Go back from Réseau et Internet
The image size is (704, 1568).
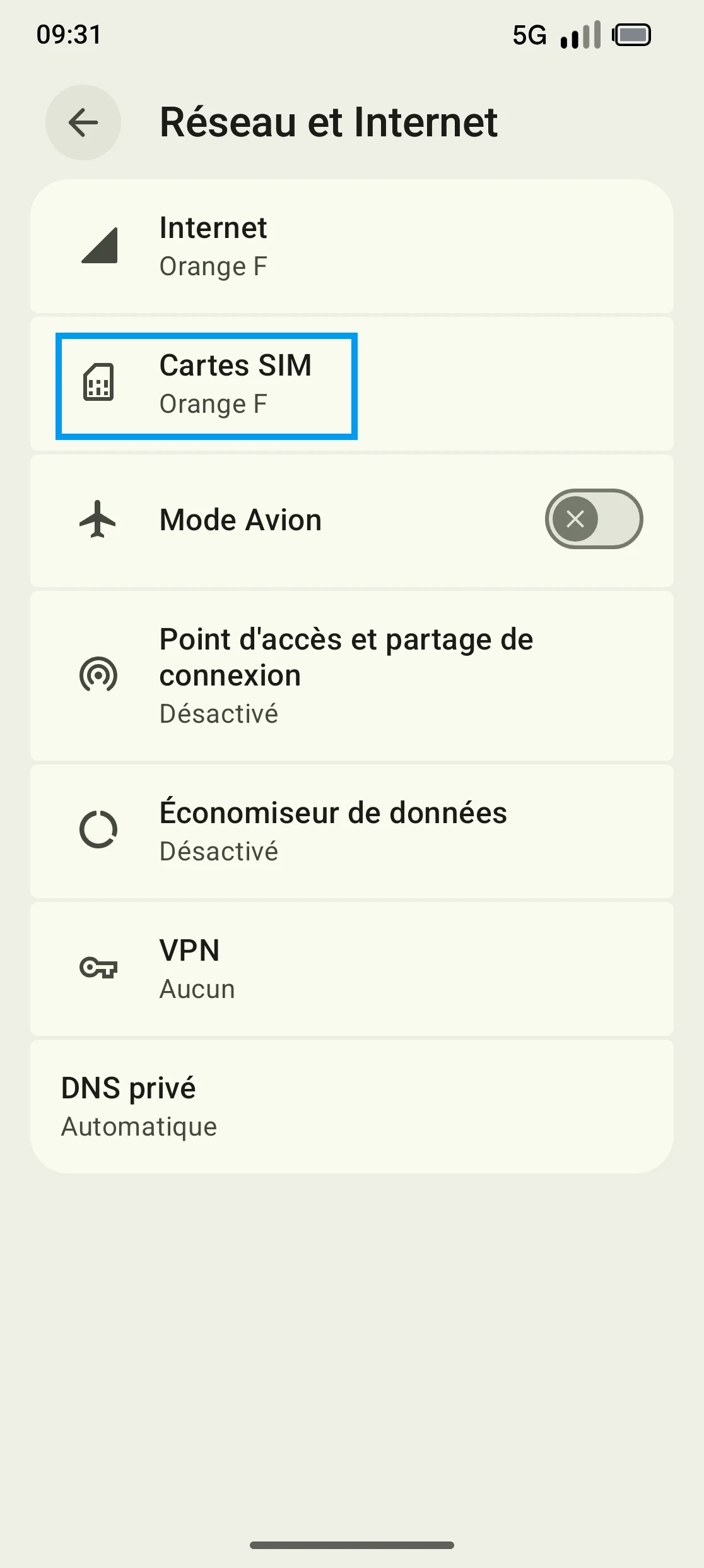(83, 122)
